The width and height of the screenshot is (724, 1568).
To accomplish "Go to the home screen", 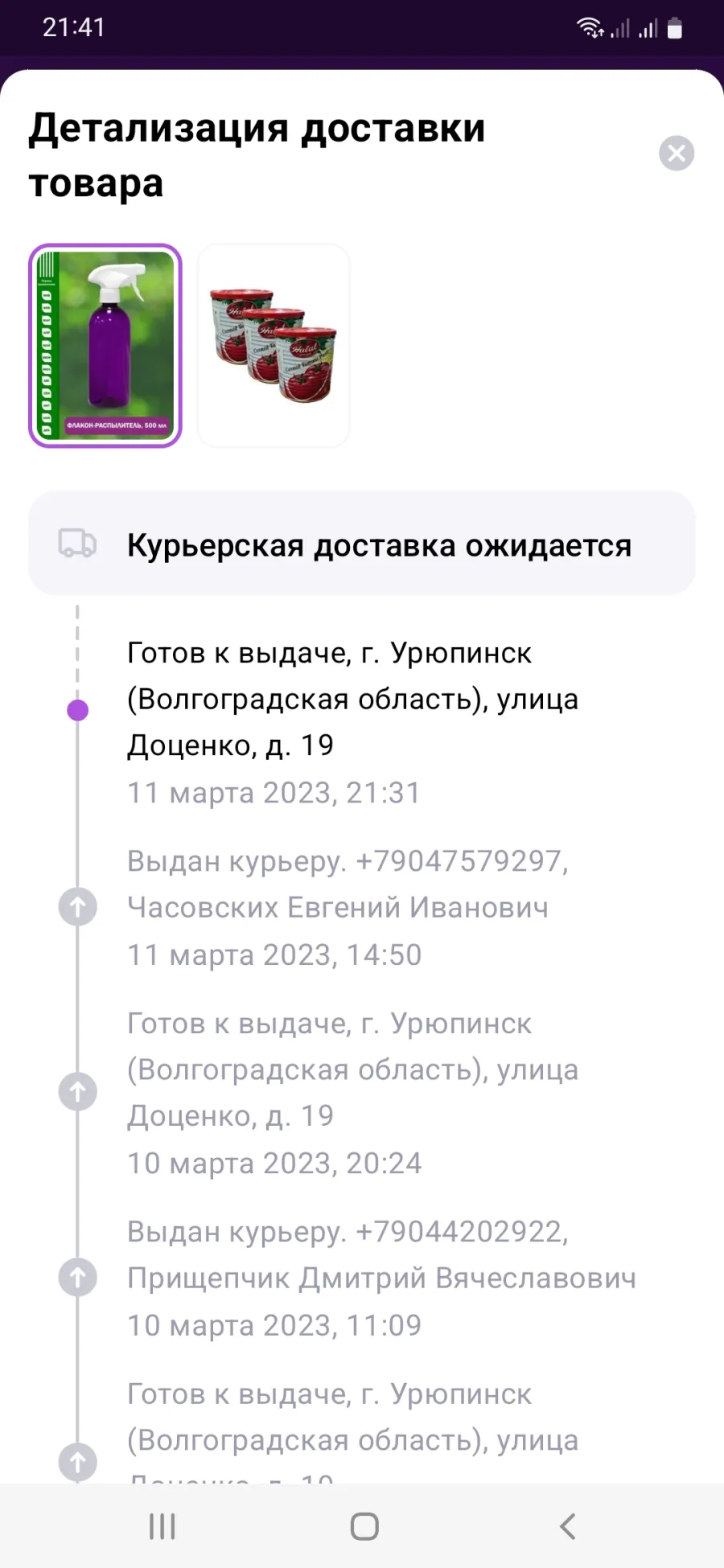I will [364, 1525].
